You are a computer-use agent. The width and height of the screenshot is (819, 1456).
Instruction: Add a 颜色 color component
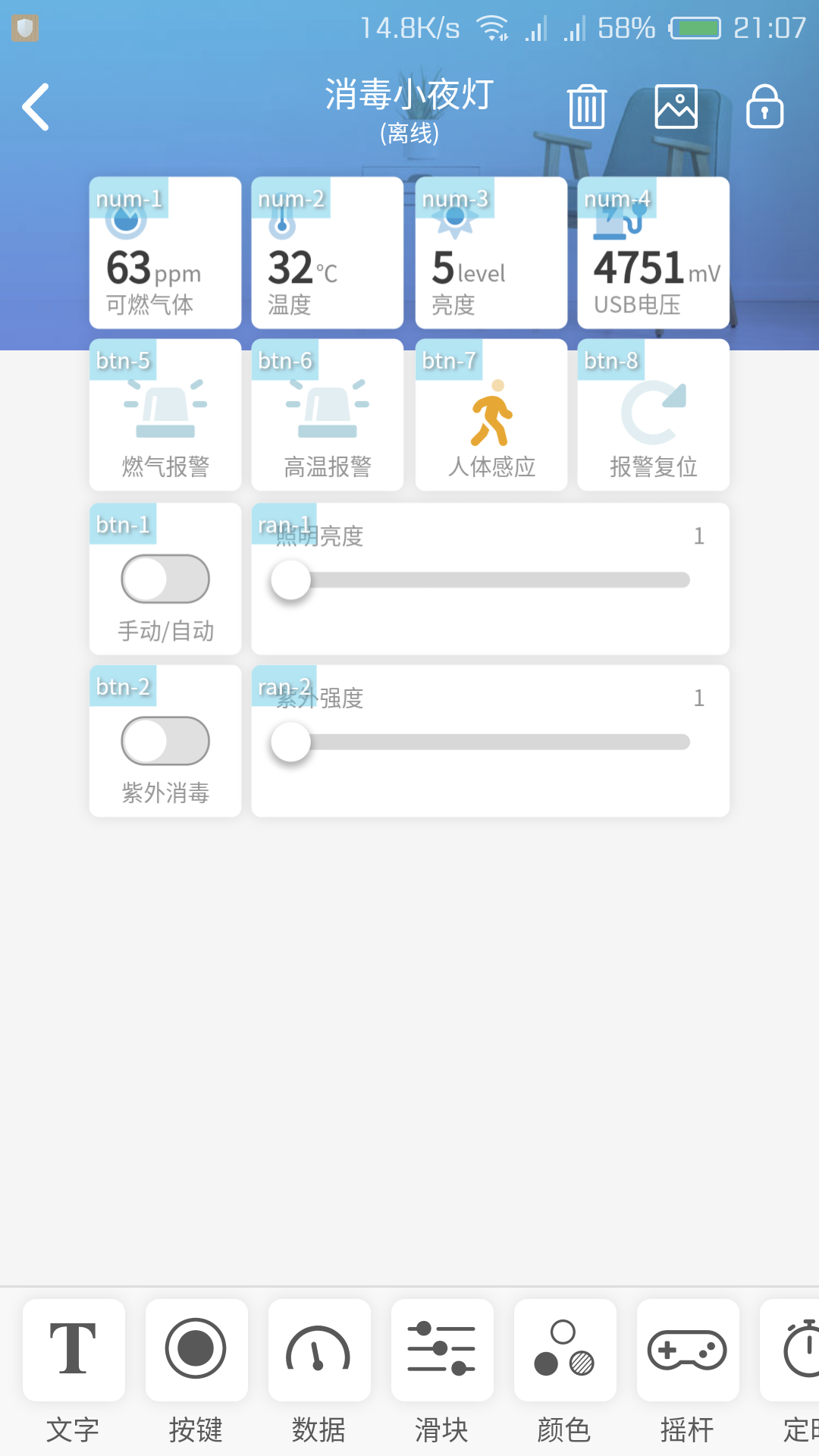point(565,1350)
